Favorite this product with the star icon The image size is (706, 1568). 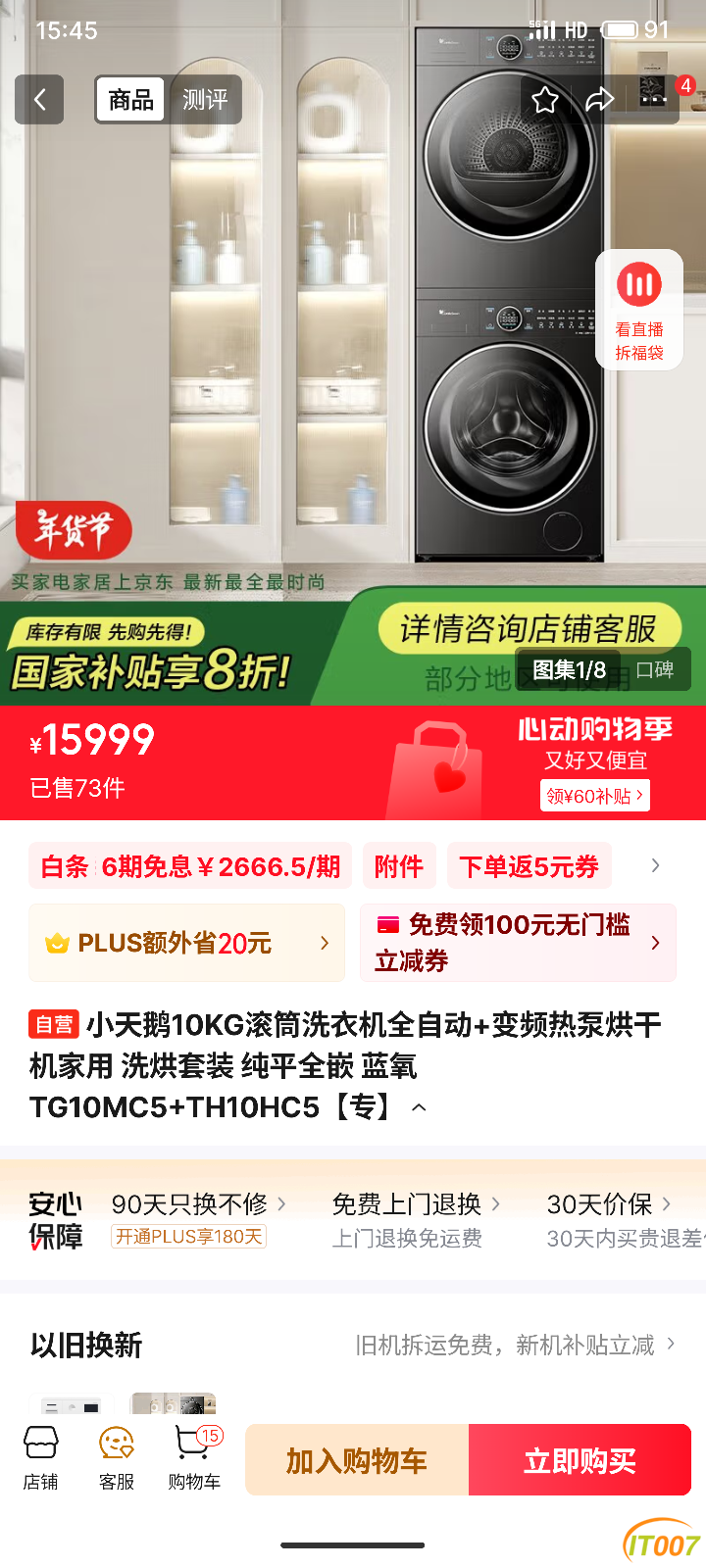[x=545, y=99]
